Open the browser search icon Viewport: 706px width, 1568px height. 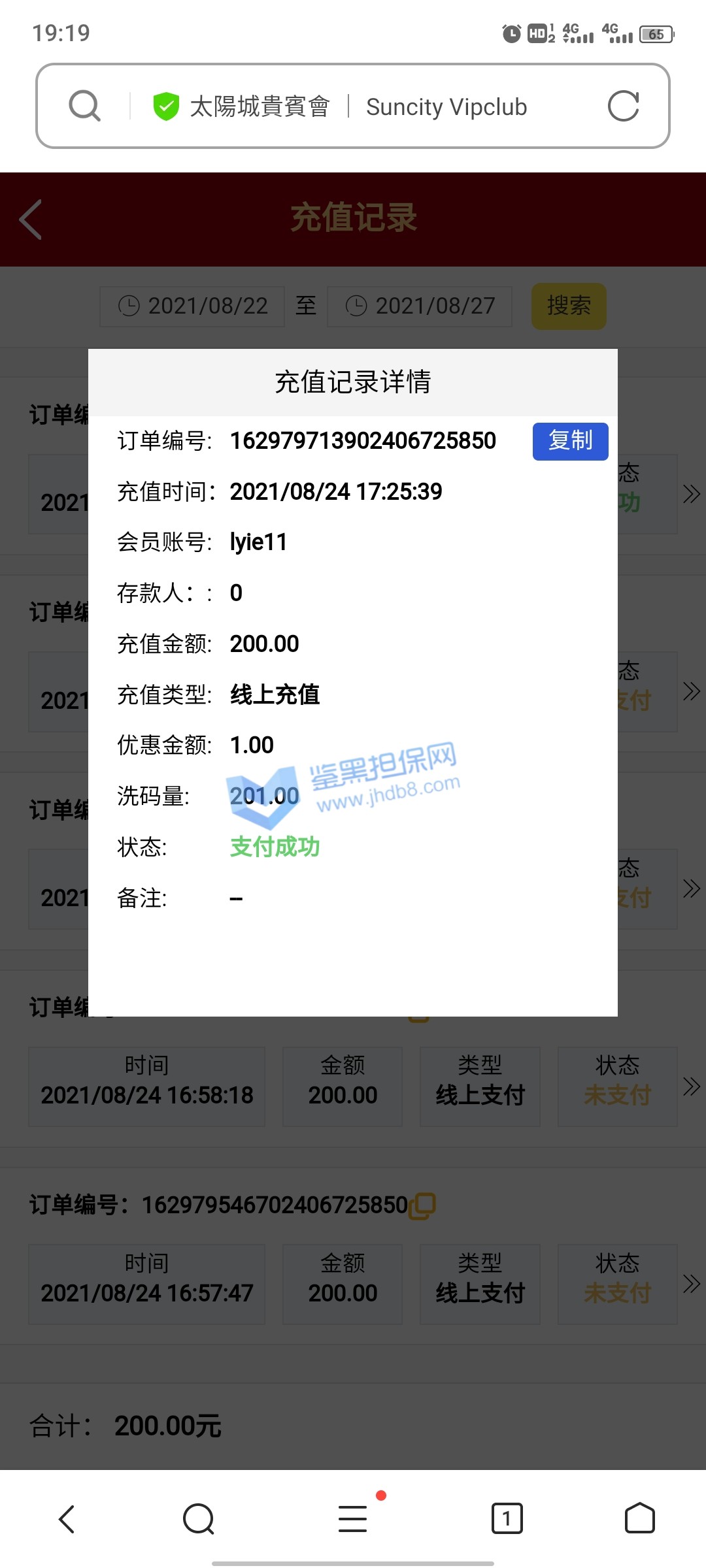85,106
